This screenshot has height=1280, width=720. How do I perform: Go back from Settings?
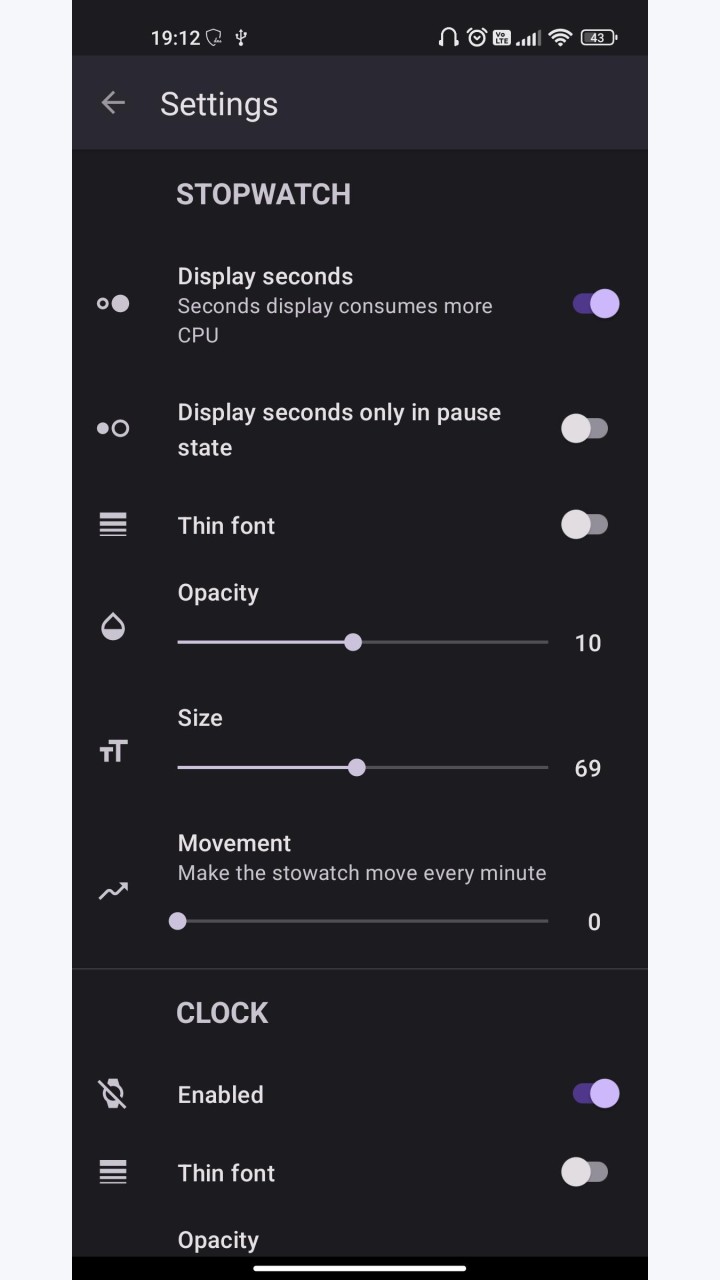click(x=113, y=103)
